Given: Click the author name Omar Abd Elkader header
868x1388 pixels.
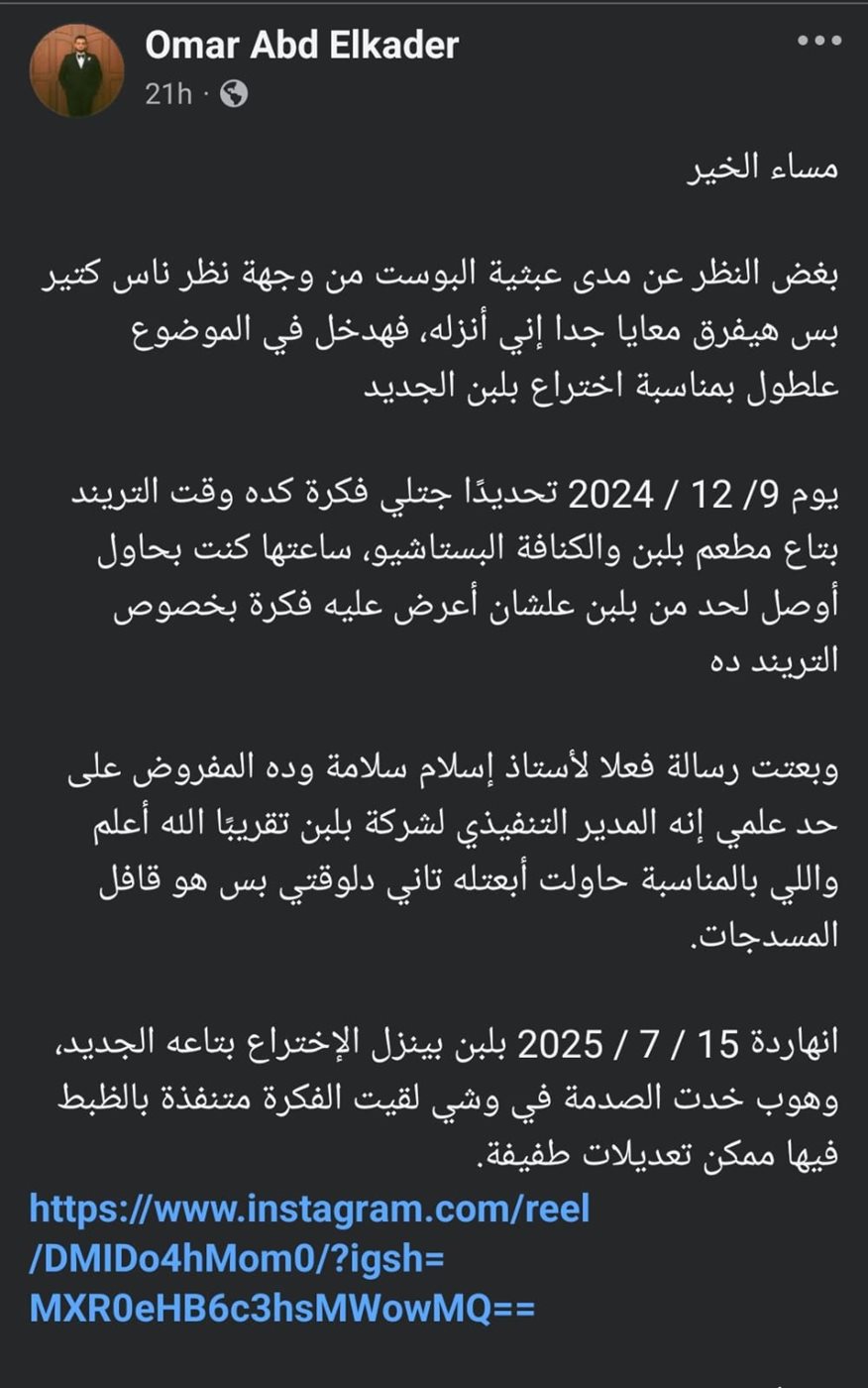Looking at the screenshot, I should pos(300,45).
